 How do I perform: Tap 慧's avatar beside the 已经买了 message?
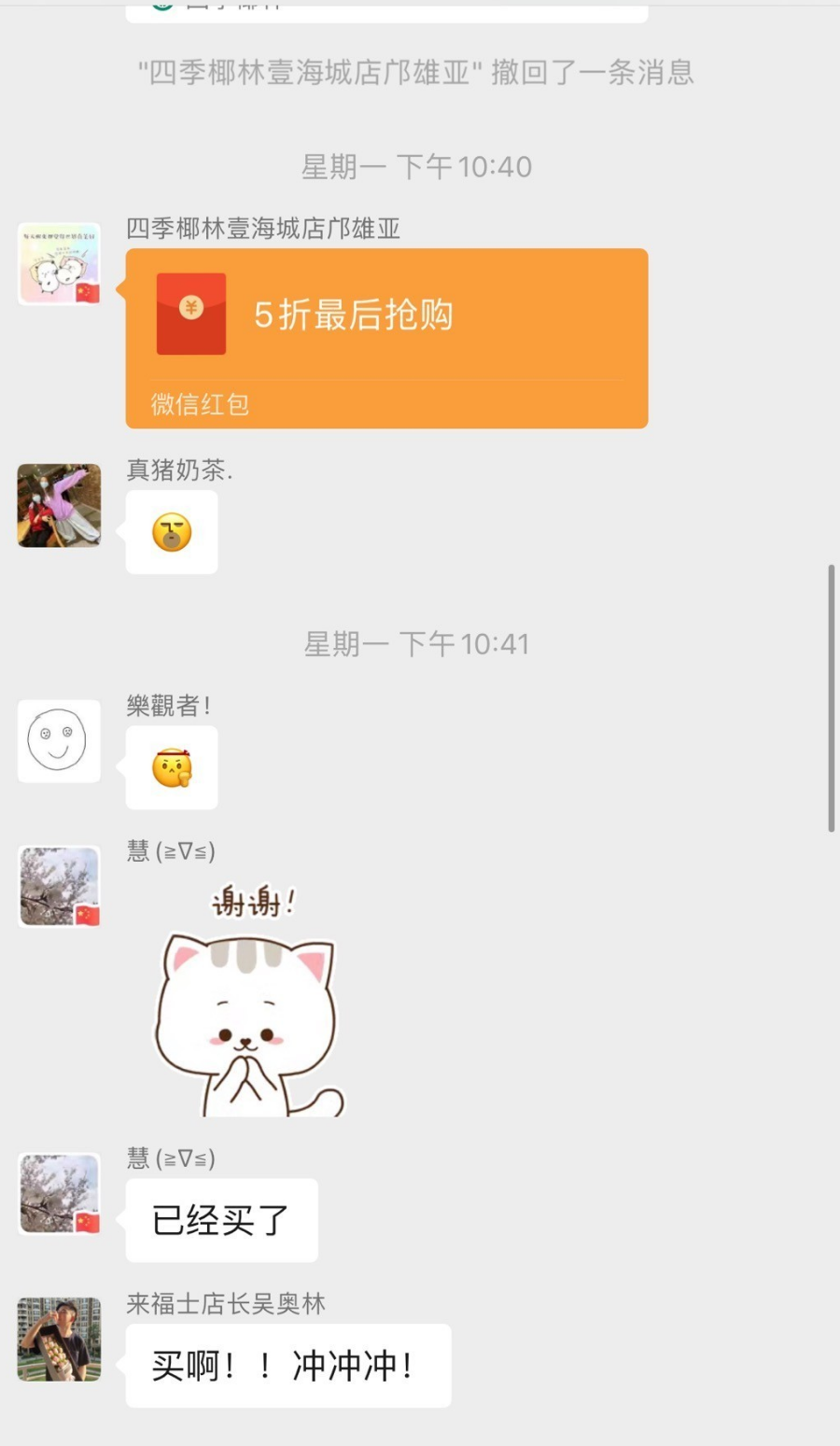[59, 1194]
